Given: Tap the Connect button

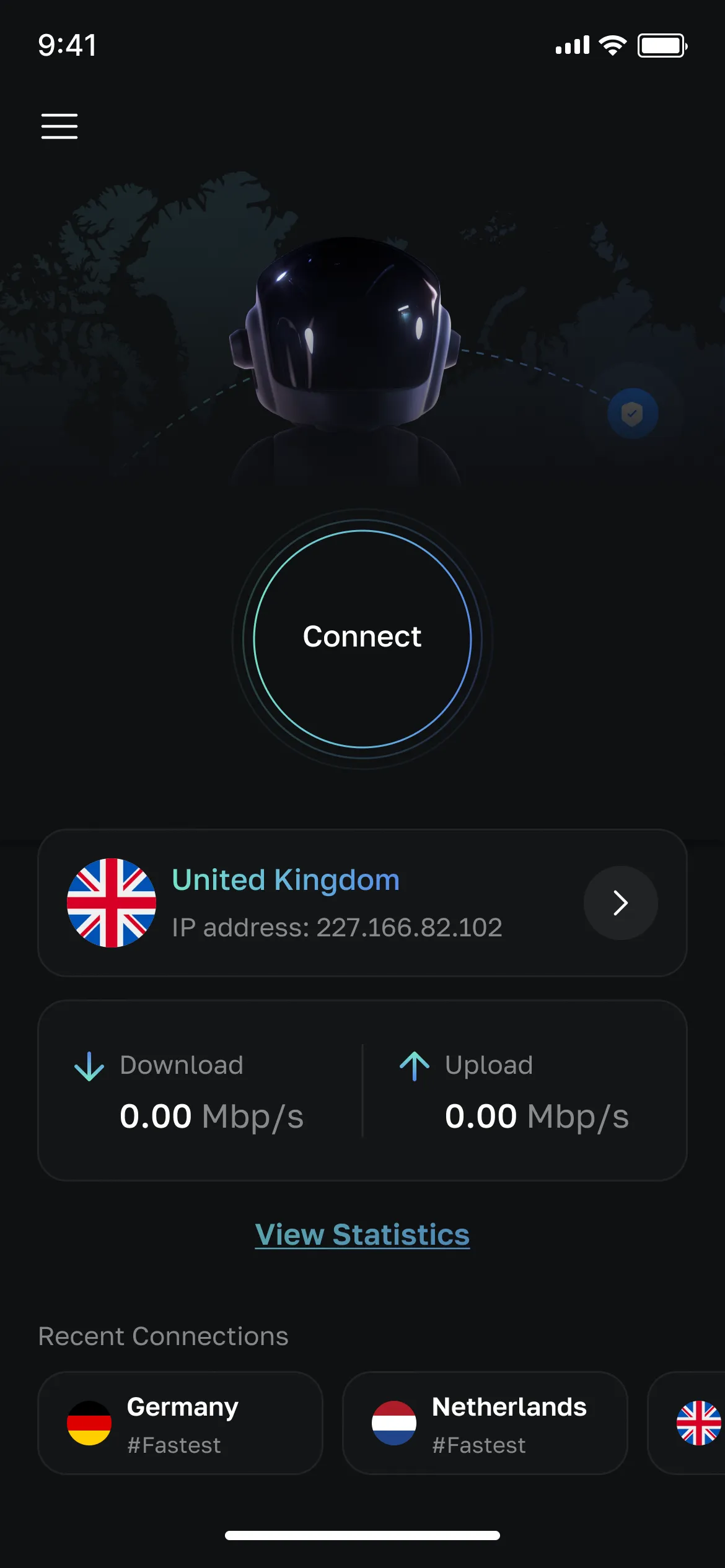Looking at the screenshot, I should pyautogui.click(x=362, y=638).
